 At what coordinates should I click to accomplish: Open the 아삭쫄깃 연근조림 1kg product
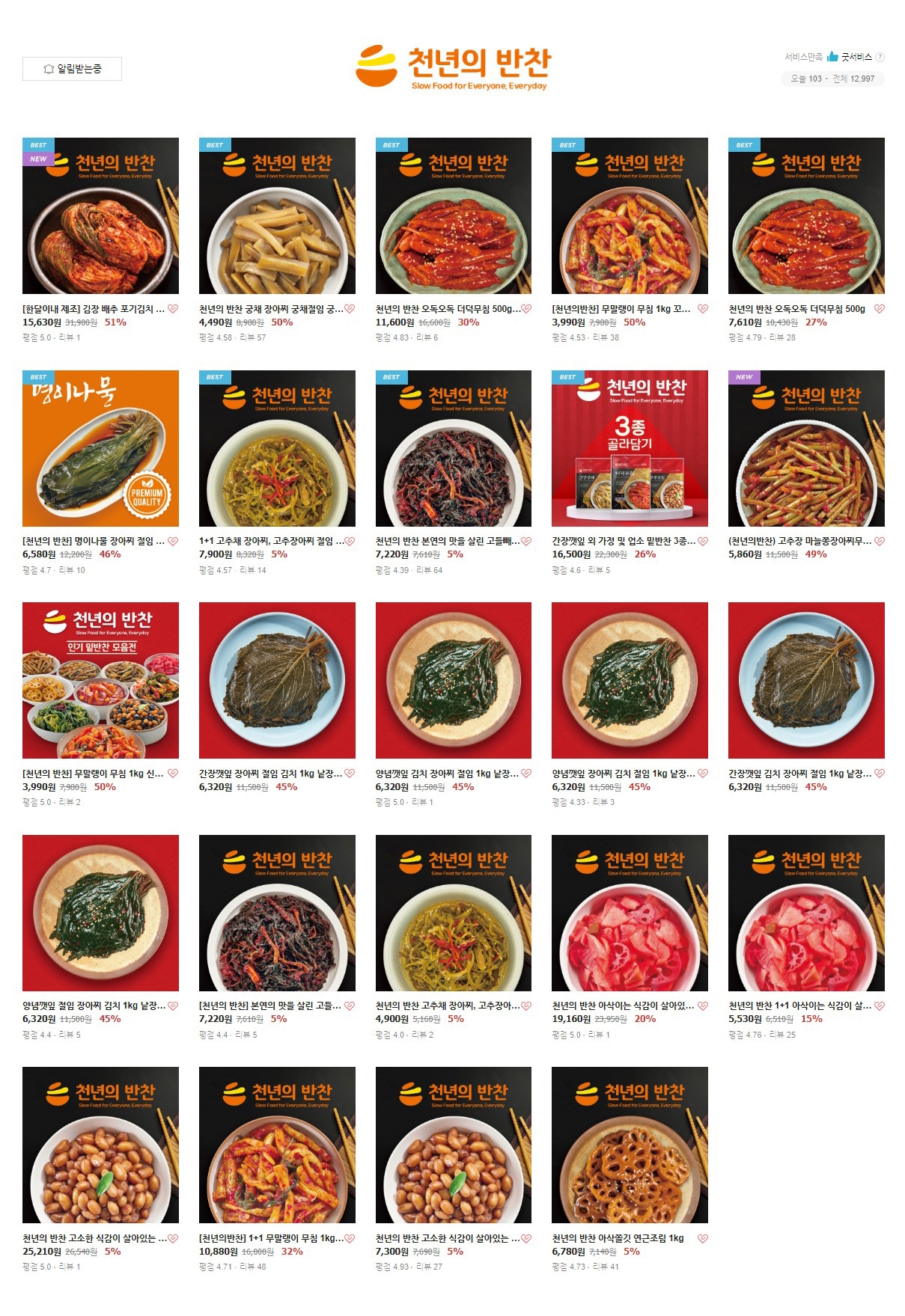click(x=630, y=1145)
